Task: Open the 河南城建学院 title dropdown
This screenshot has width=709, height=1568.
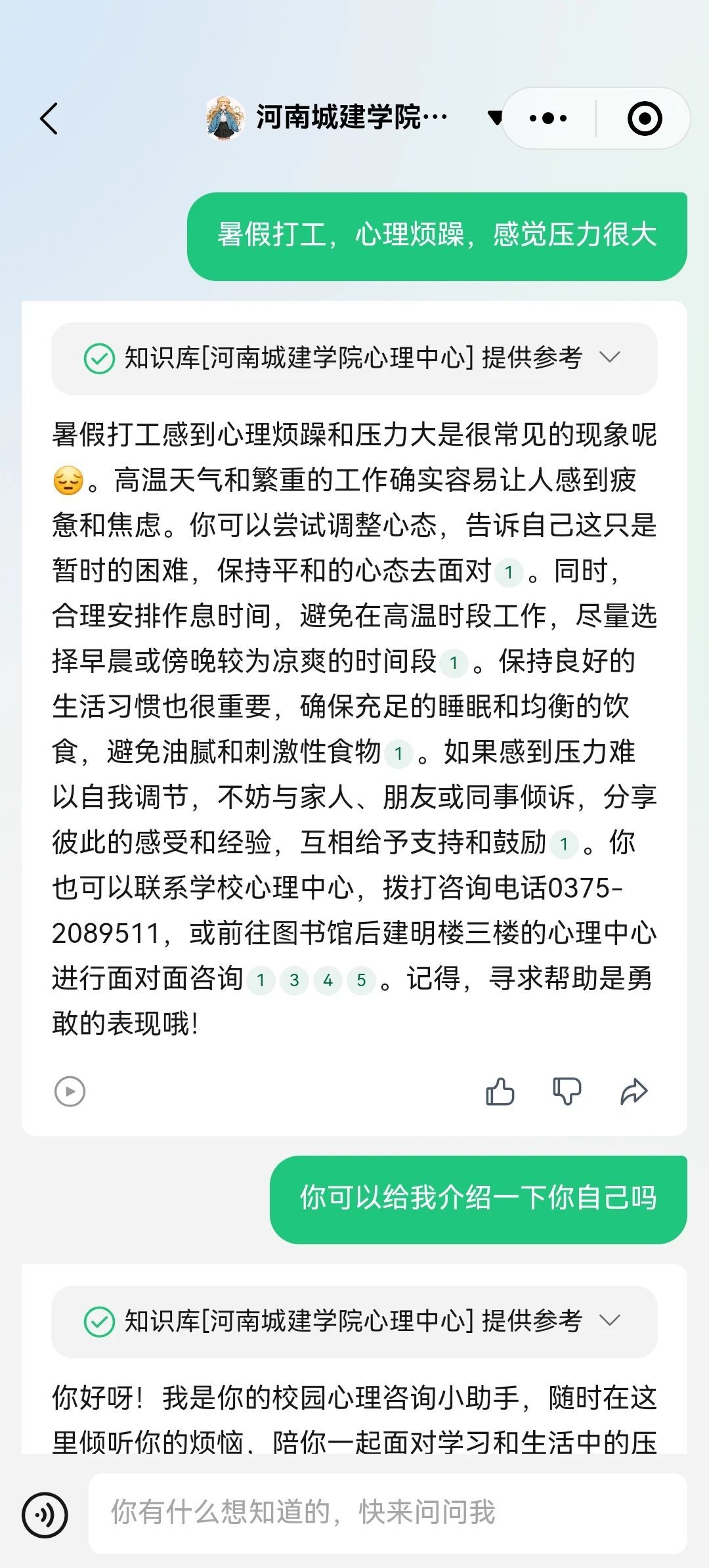Action: (495, 118)
